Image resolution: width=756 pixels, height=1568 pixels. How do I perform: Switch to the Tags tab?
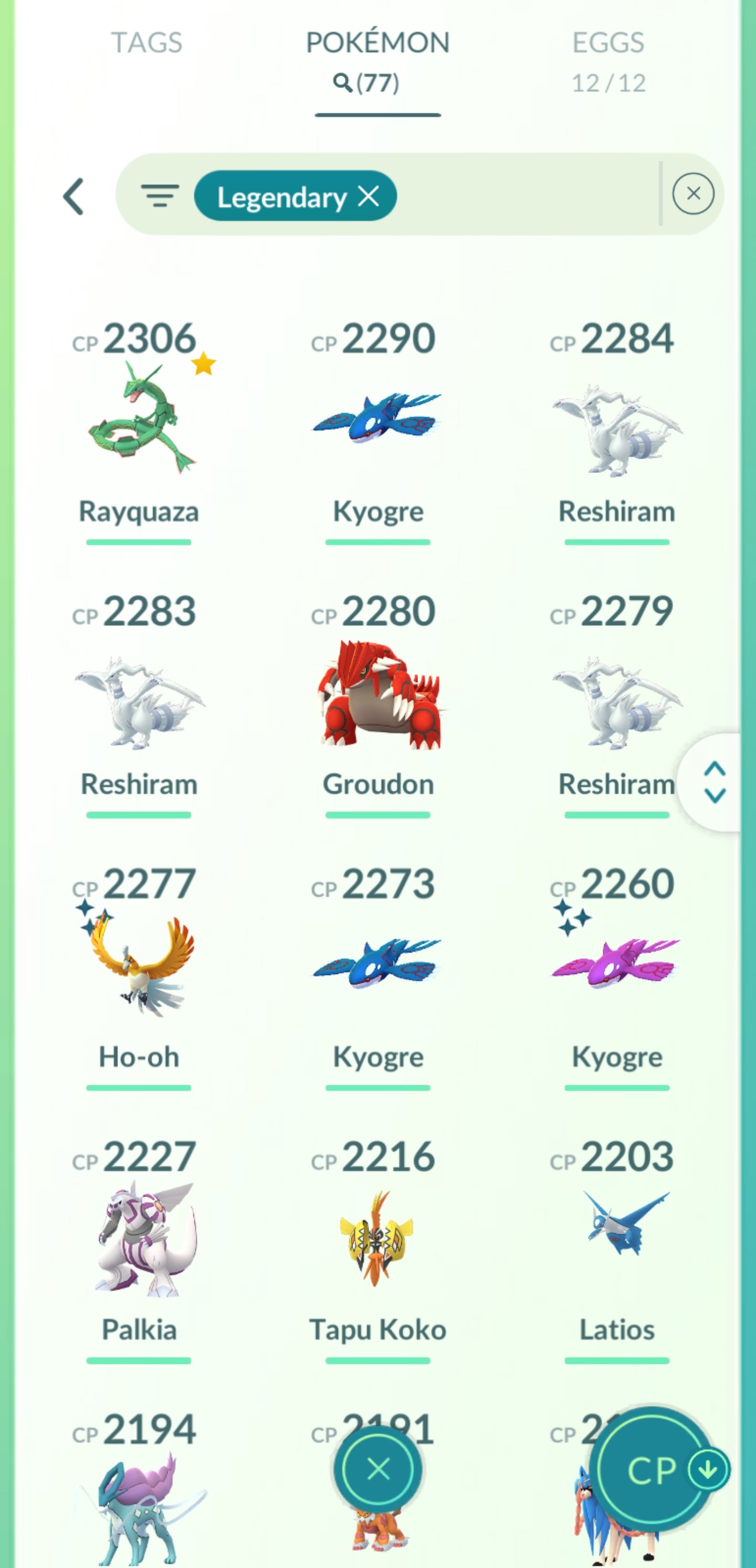coord(146,43)
